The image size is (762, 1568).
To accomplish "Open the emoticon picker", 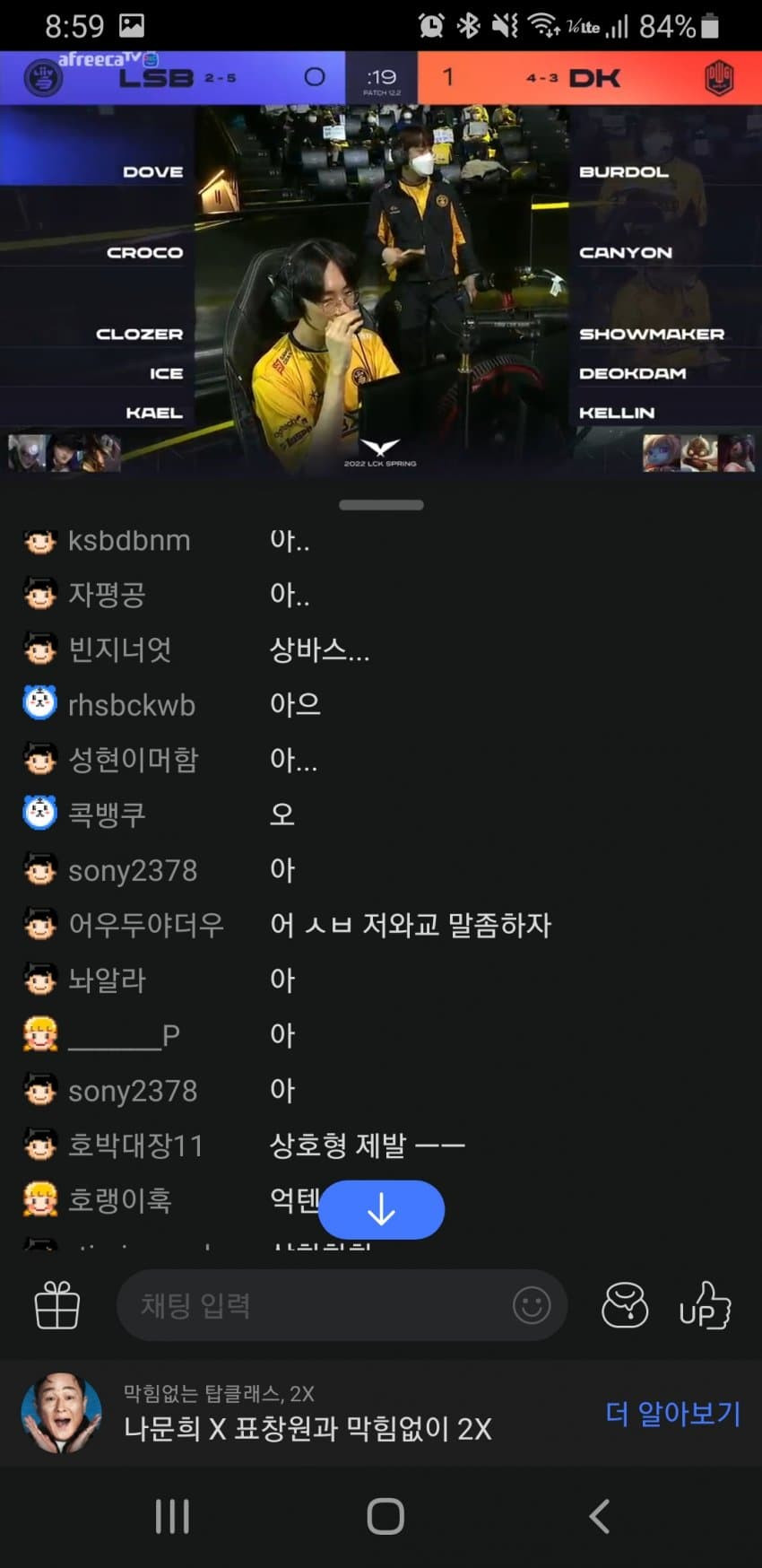I will click(x=531, y=1305).
